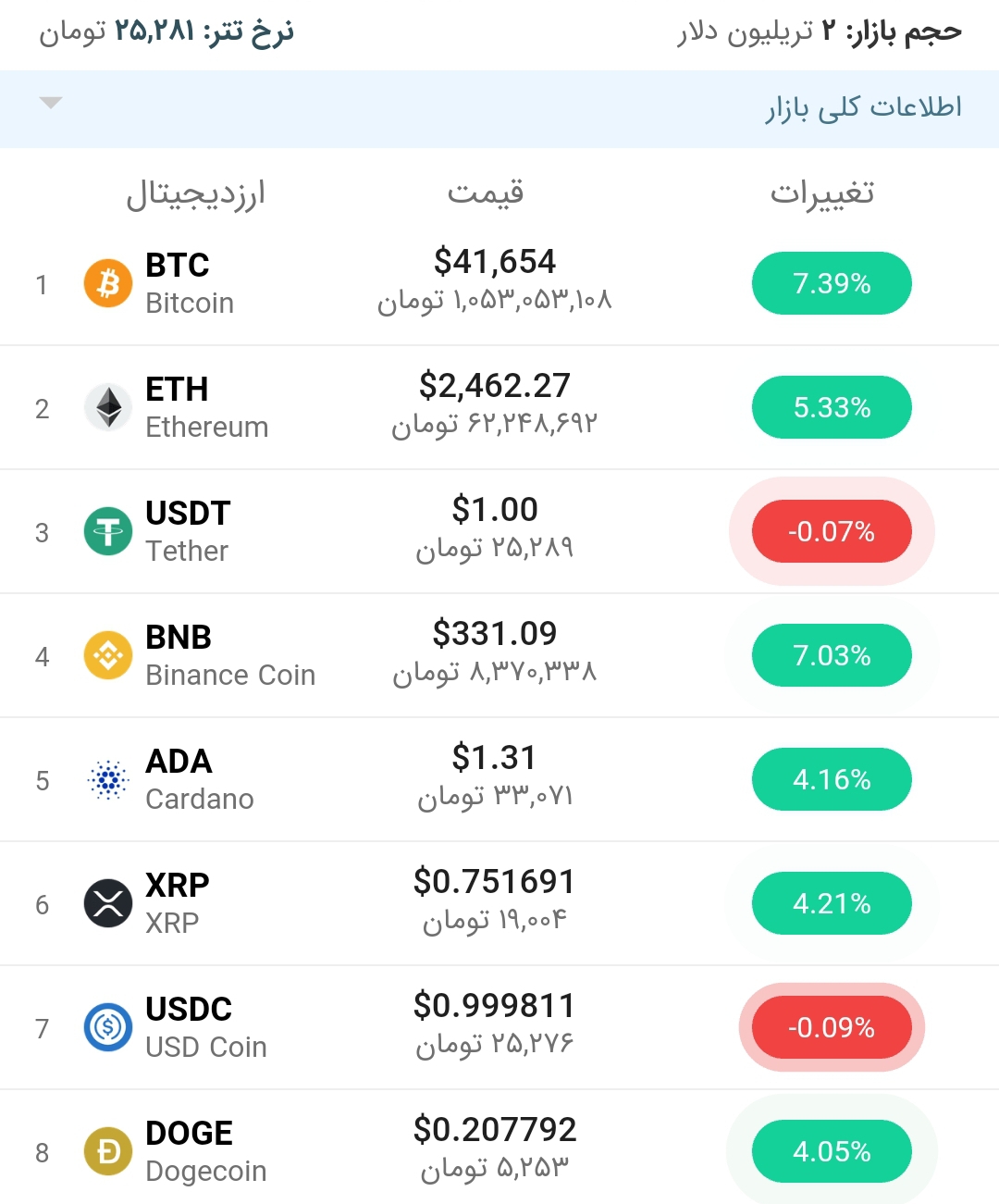Toggle the green 7.39% change badge for BTC
The height and width of the screenshot is (1204, 999).
831,283
